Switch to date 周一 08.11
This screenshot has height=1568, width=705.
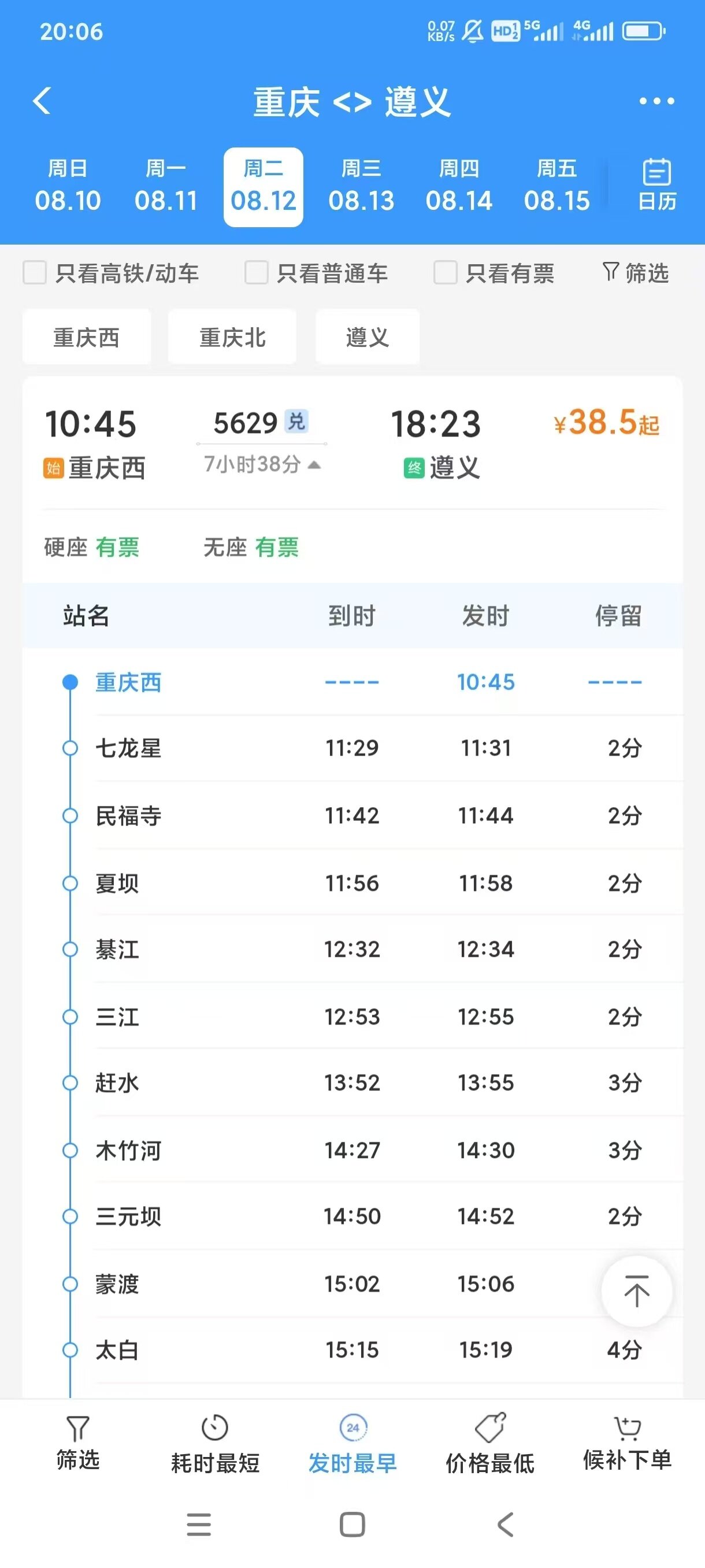tap(165, 186)
